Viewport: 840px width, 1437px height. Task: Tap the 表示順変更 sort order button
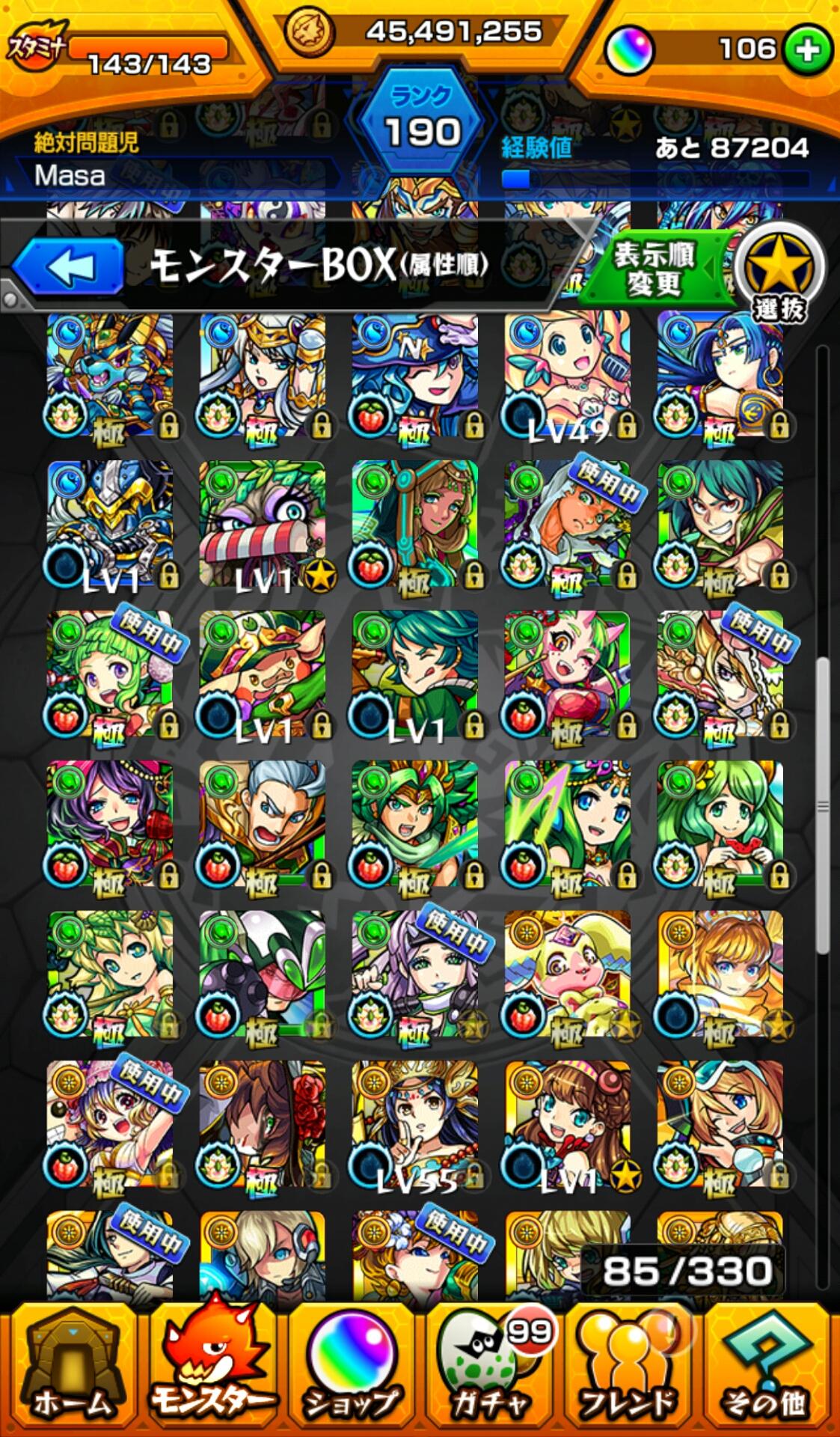tap(654, 269)
